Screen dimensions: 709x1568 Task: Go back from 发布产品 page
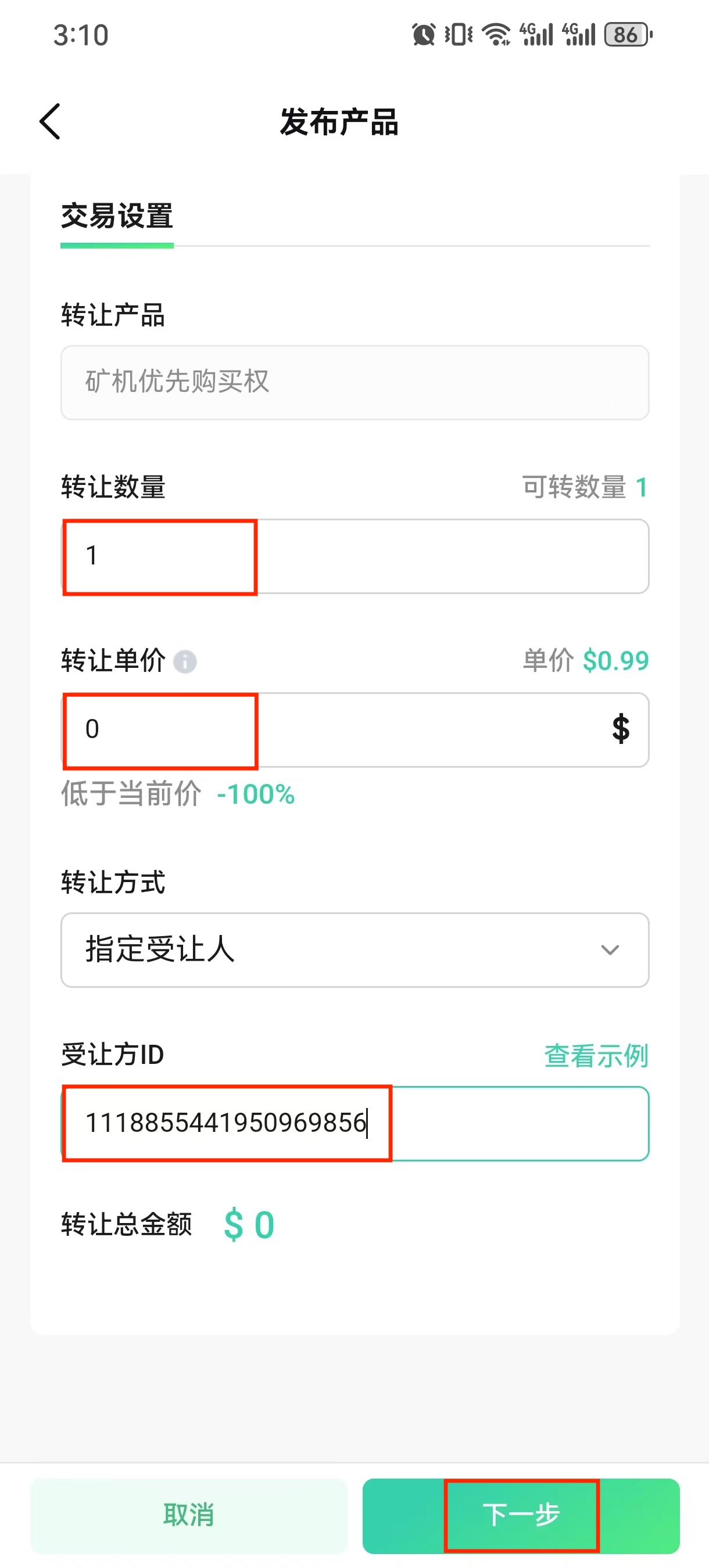click(50, 122)
